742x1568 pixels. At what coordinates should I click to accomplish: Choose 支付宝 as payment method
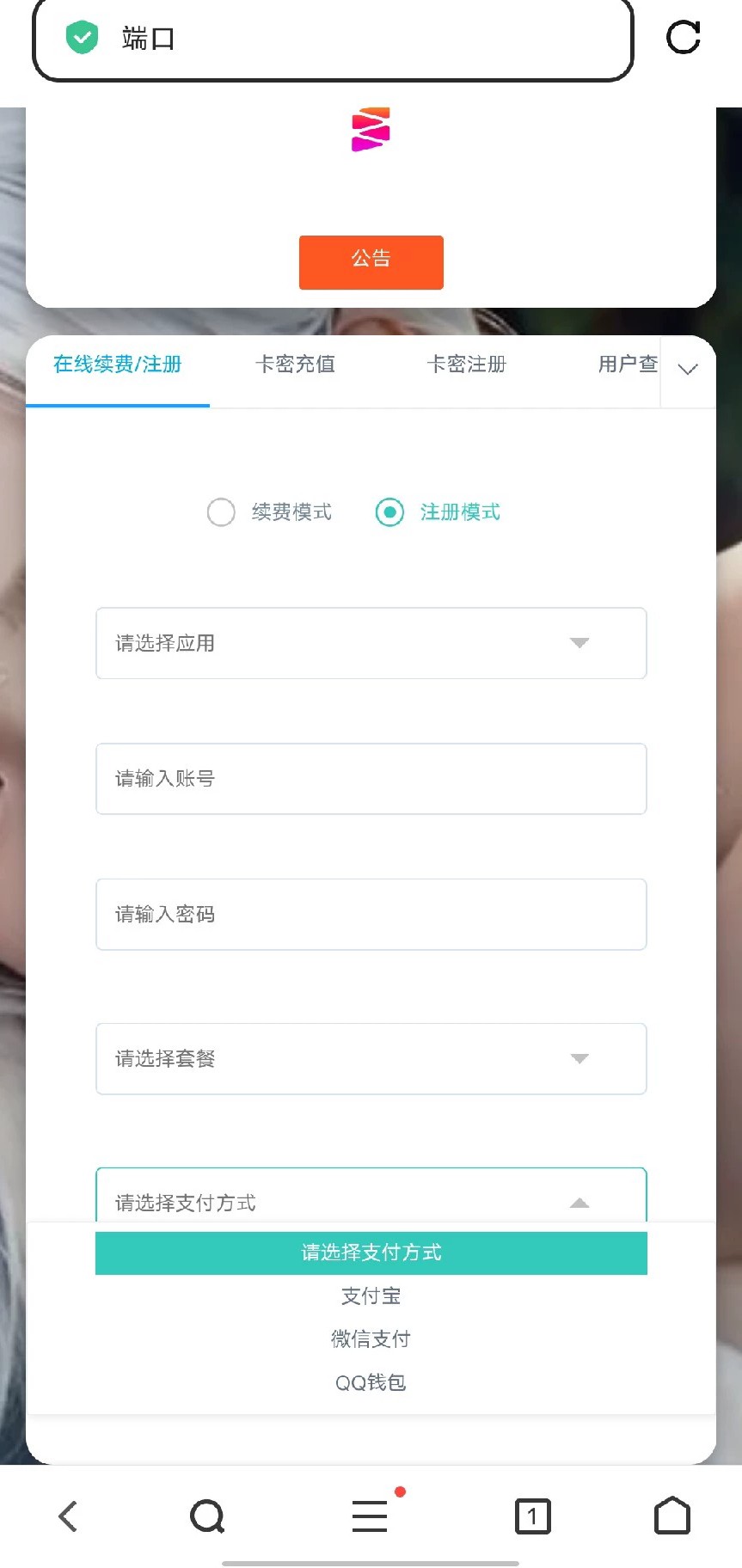(371, 1296)
